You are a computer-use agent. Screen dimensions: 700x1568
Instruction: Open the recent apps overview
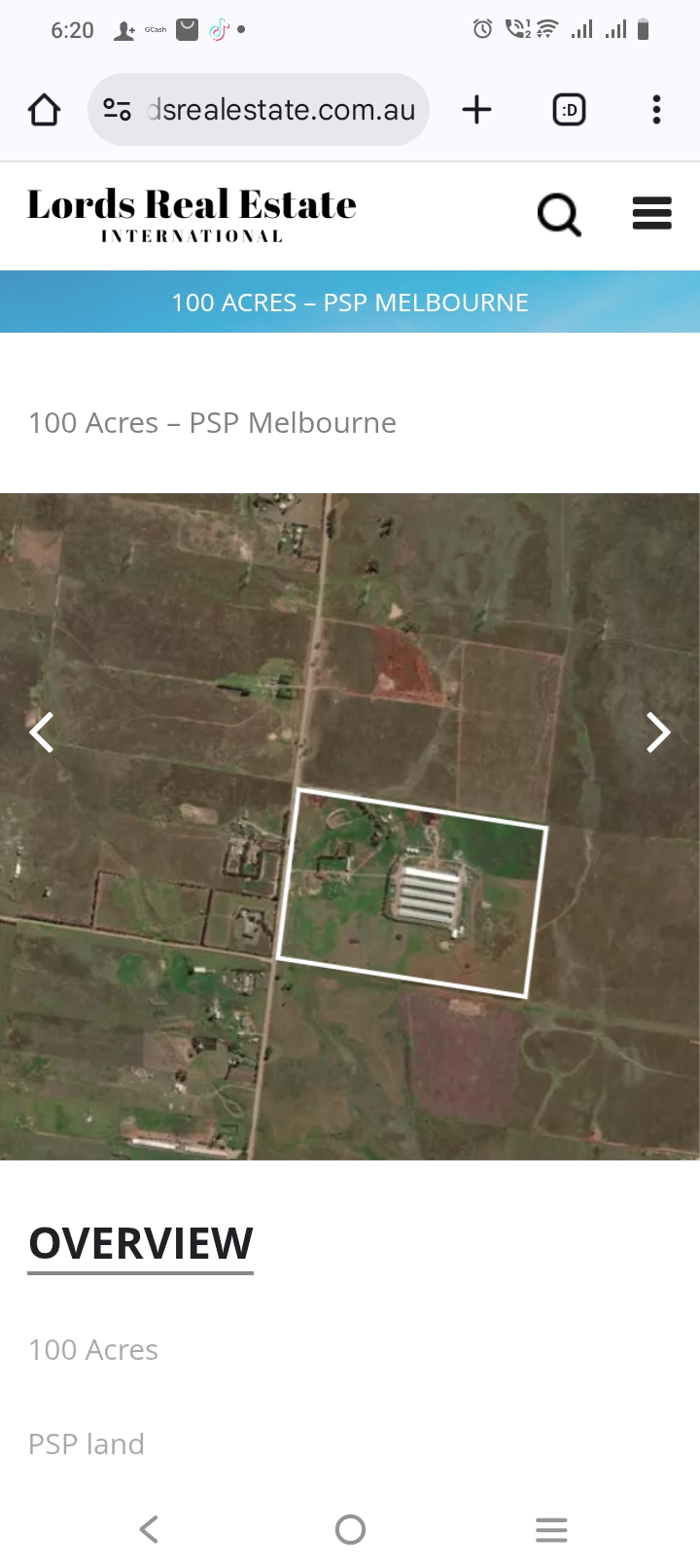pyautogui.click(x=551, y=1529)
